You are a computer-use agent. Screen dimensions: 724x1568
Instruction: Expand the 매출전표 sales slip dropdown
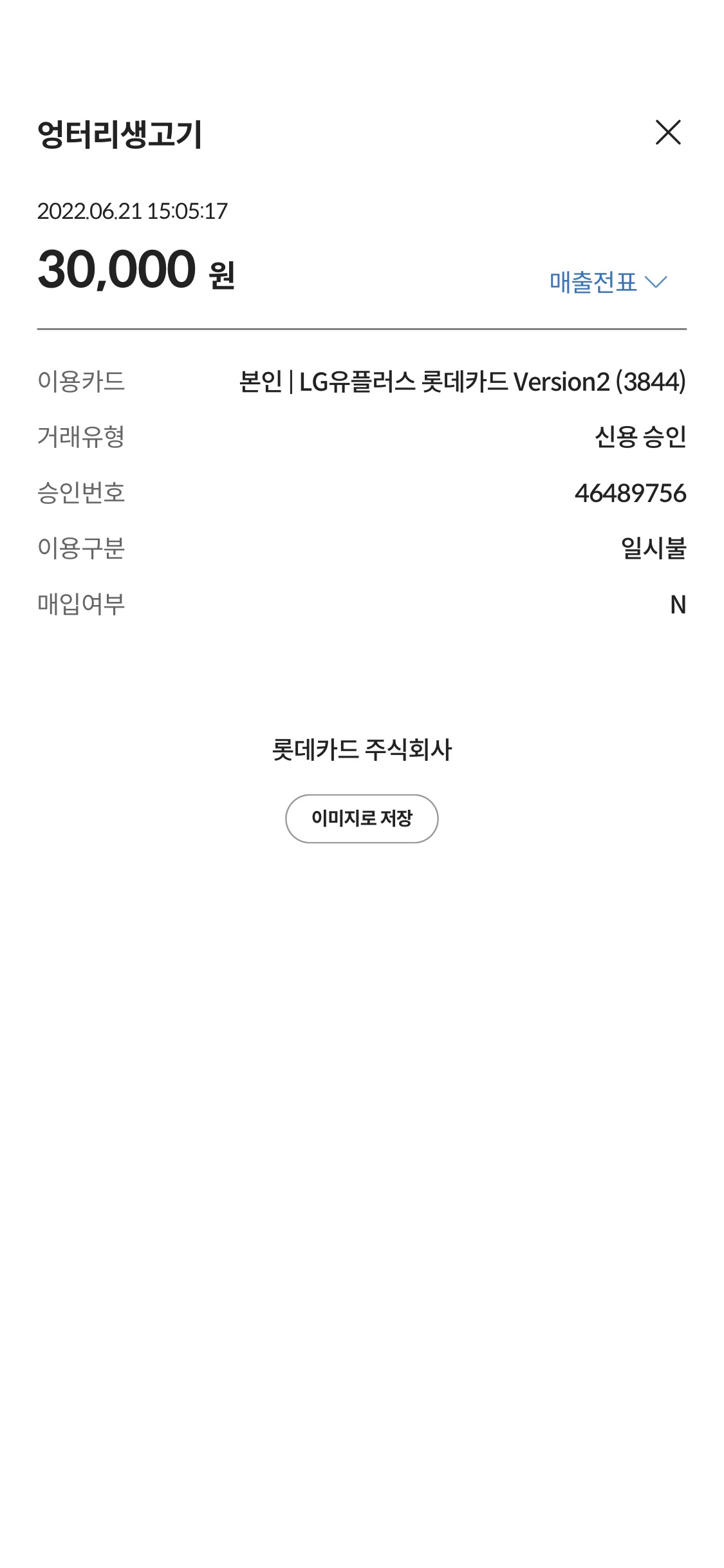click(608, 282)
